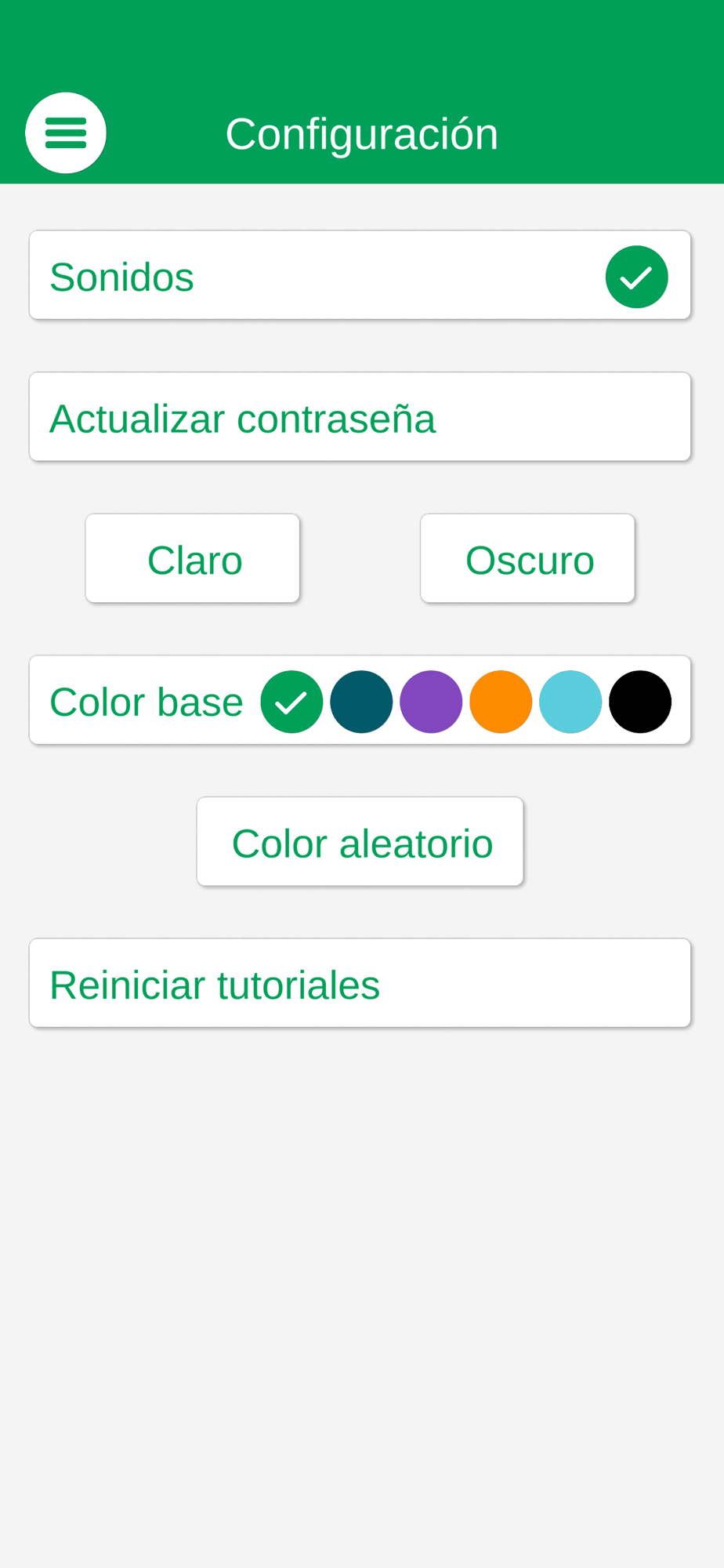The image size is (724, 1568).
Task: Choose the light blue base color
Action: (x=570, y=702)
